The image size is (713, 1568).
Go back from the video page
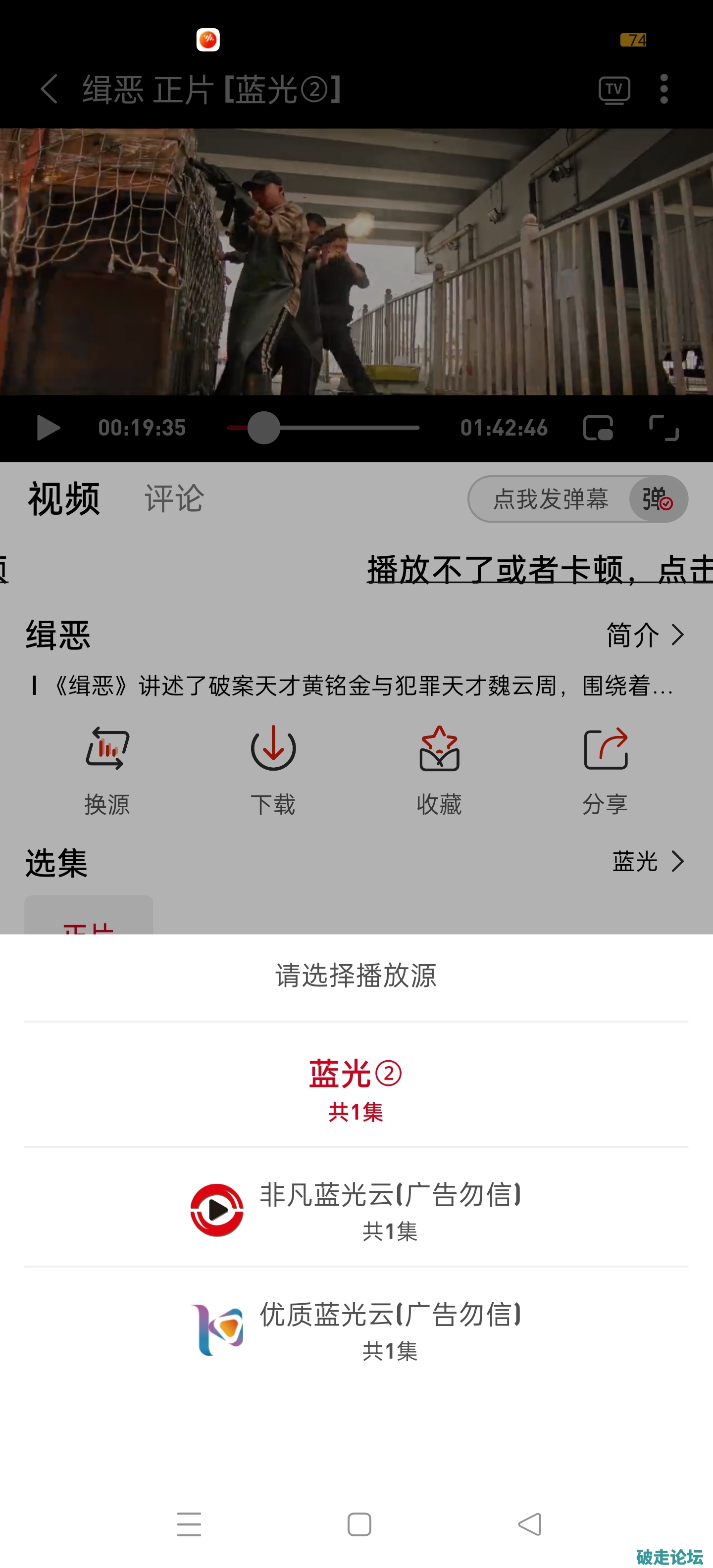(x=49, y=90)
